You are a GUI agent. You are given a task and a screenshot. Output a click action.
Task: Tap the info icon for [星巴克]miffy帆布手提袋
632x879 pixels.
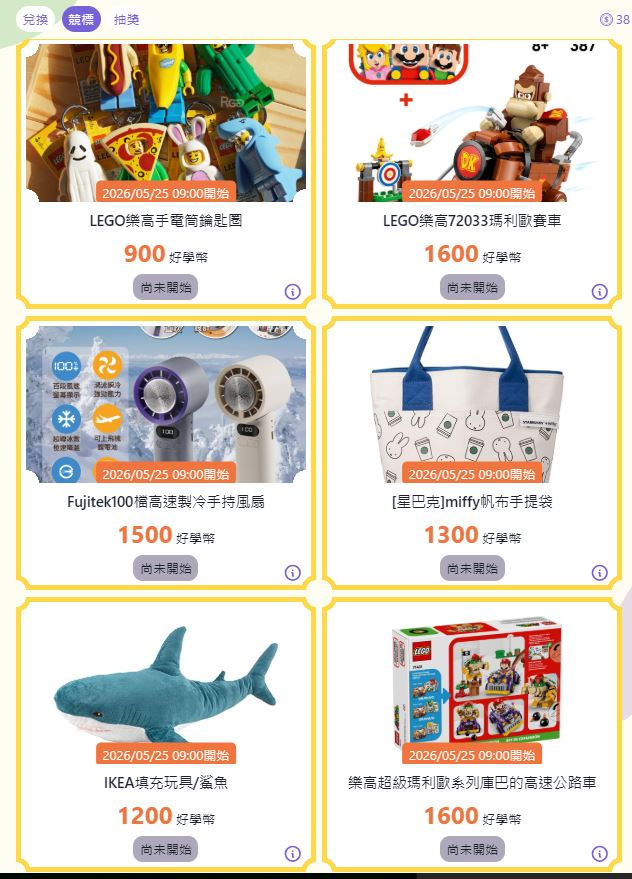600,573
